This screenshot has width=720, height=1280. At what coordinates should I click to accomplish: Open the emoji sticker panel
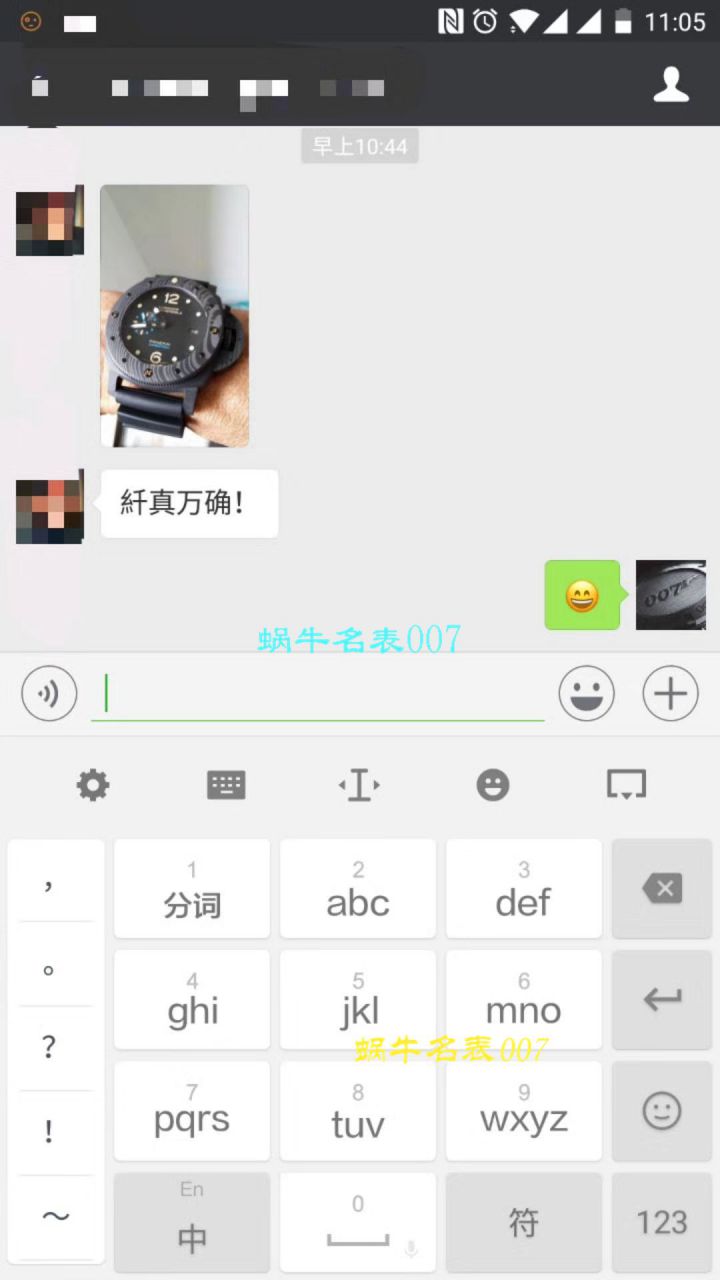pyautogui.click(x=586, y=693)
